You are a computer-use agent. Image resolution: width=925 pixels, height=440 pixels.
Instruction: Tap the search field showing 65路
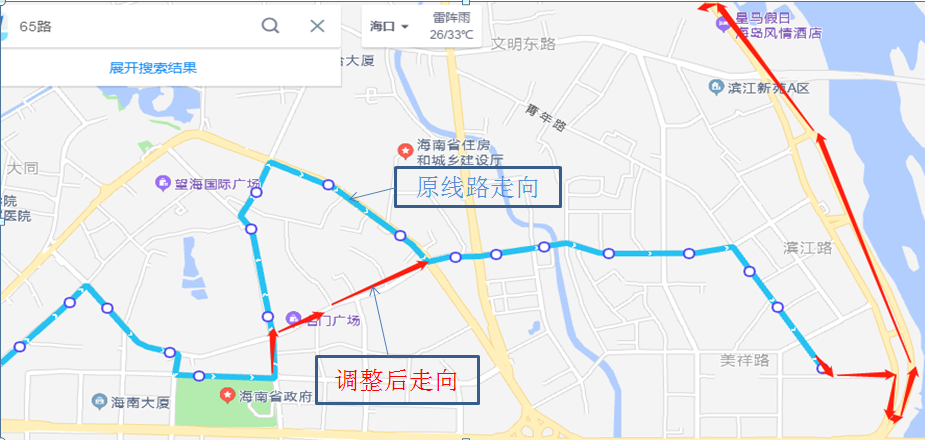[x=130, y=26]
